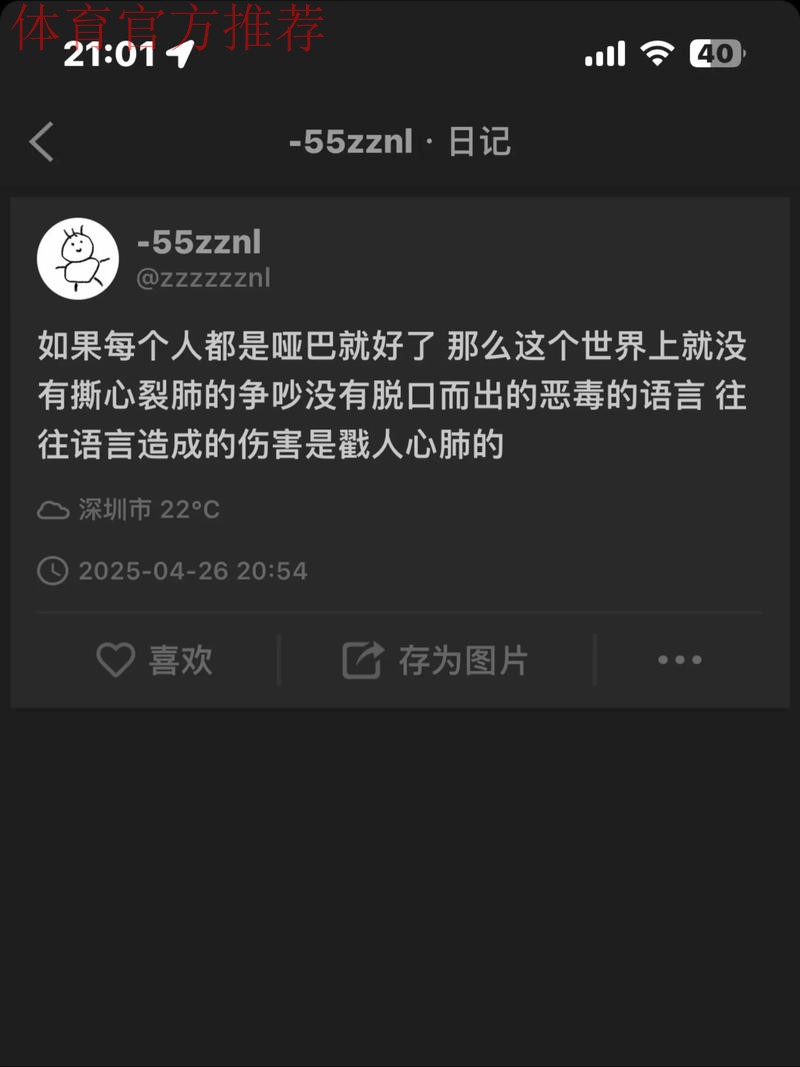Click the heart icon to like the post
The width and height of the screenshot is (800, 1067).
pos(117,659)
